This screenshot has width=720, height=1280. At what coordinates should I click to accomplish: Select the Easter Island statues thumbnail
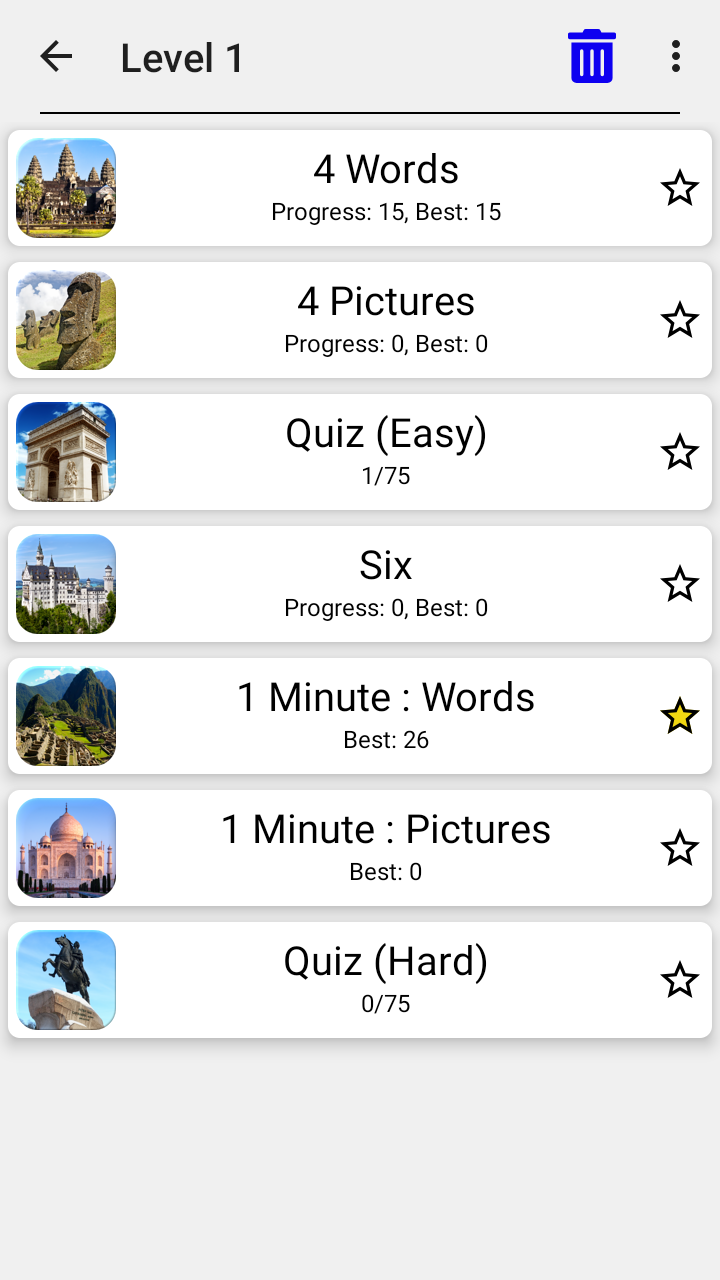tap(65, 319)
